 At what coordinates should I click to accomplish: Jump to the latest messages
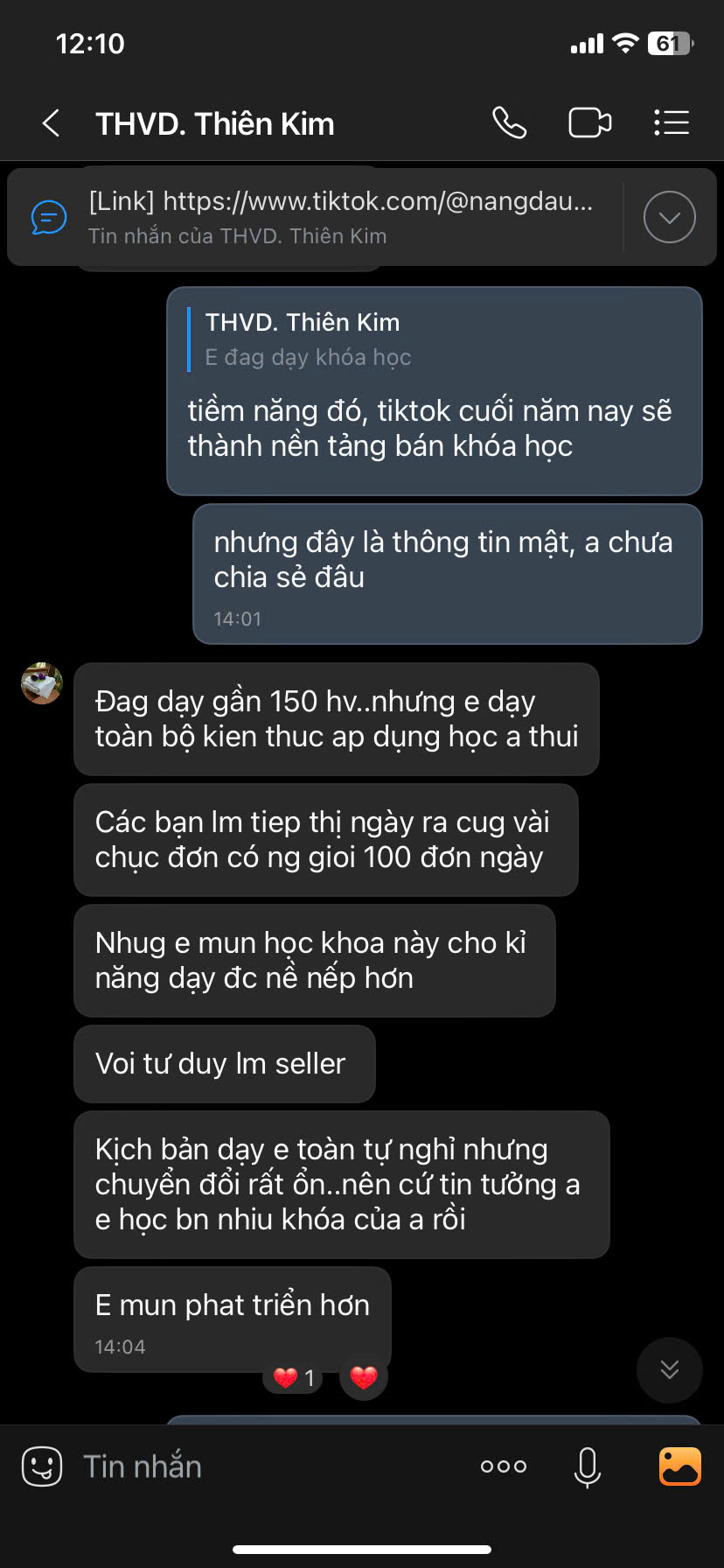(670, 1370)
